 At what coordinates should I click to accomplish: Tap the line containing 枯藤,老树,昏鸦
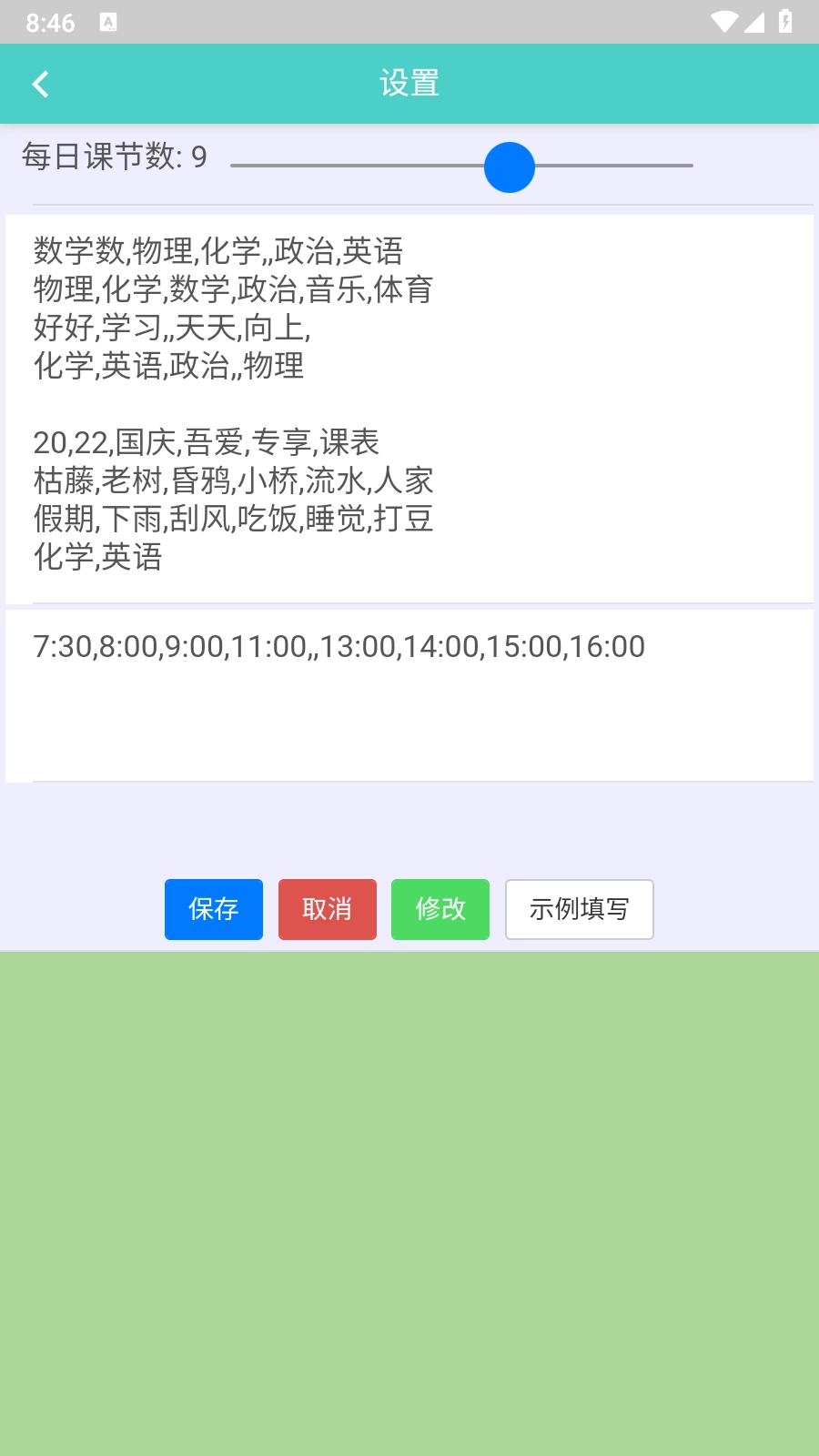233,481
